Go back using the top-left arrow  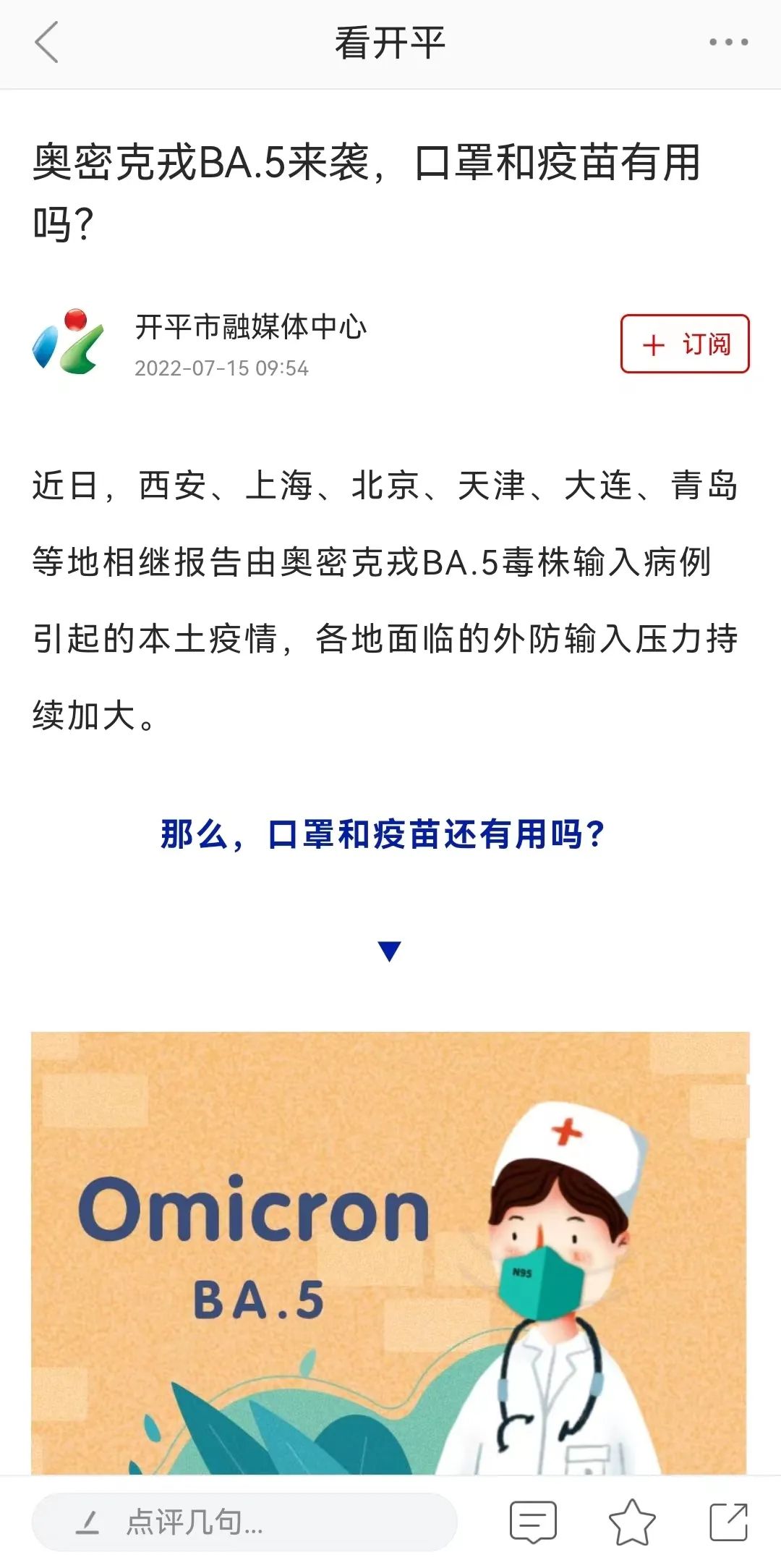click(x=46, y=42)
